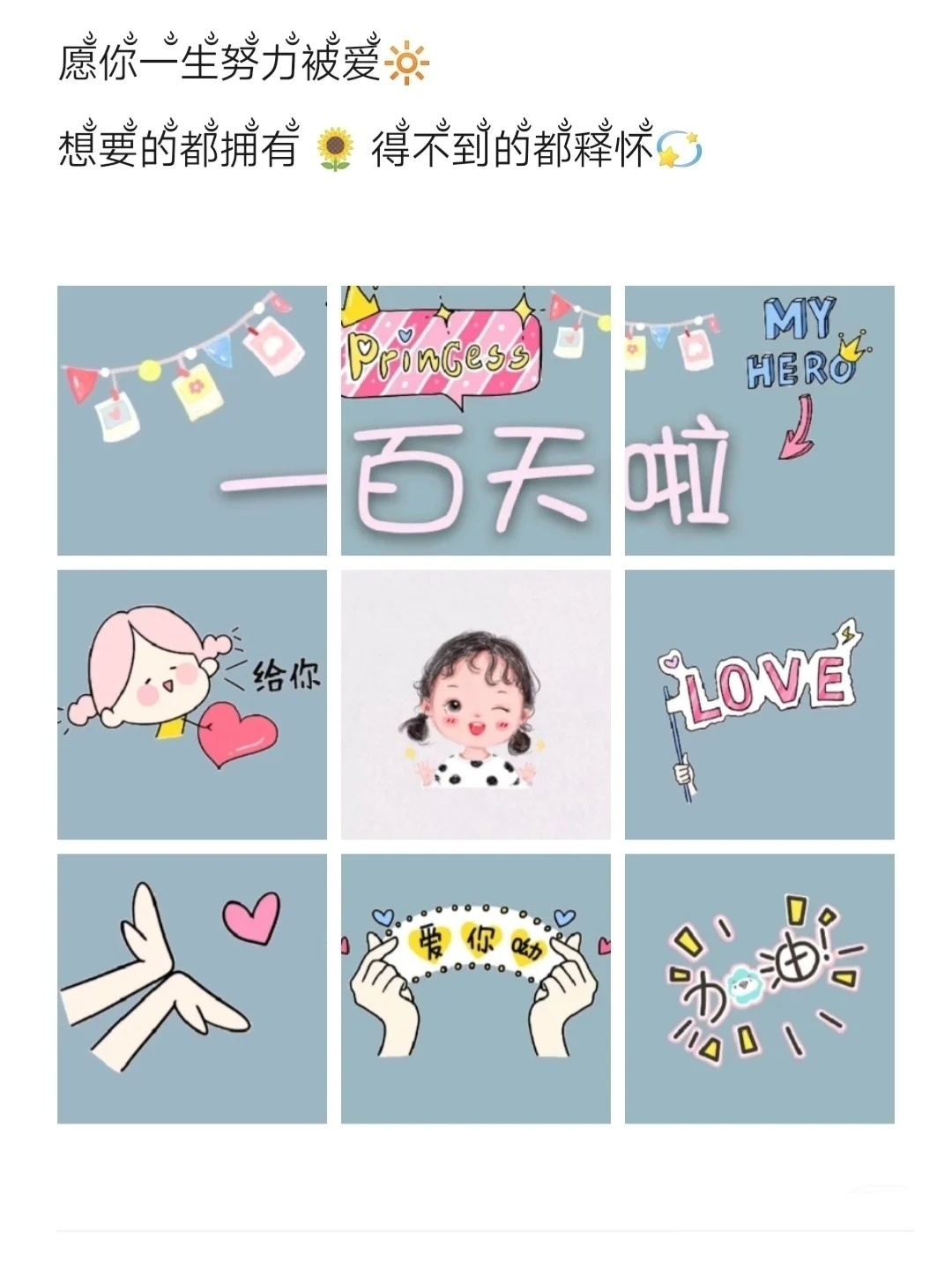The image size is (952, 1270).
Task: View the Princess speech bubble image
Action: tap(475, 421)
